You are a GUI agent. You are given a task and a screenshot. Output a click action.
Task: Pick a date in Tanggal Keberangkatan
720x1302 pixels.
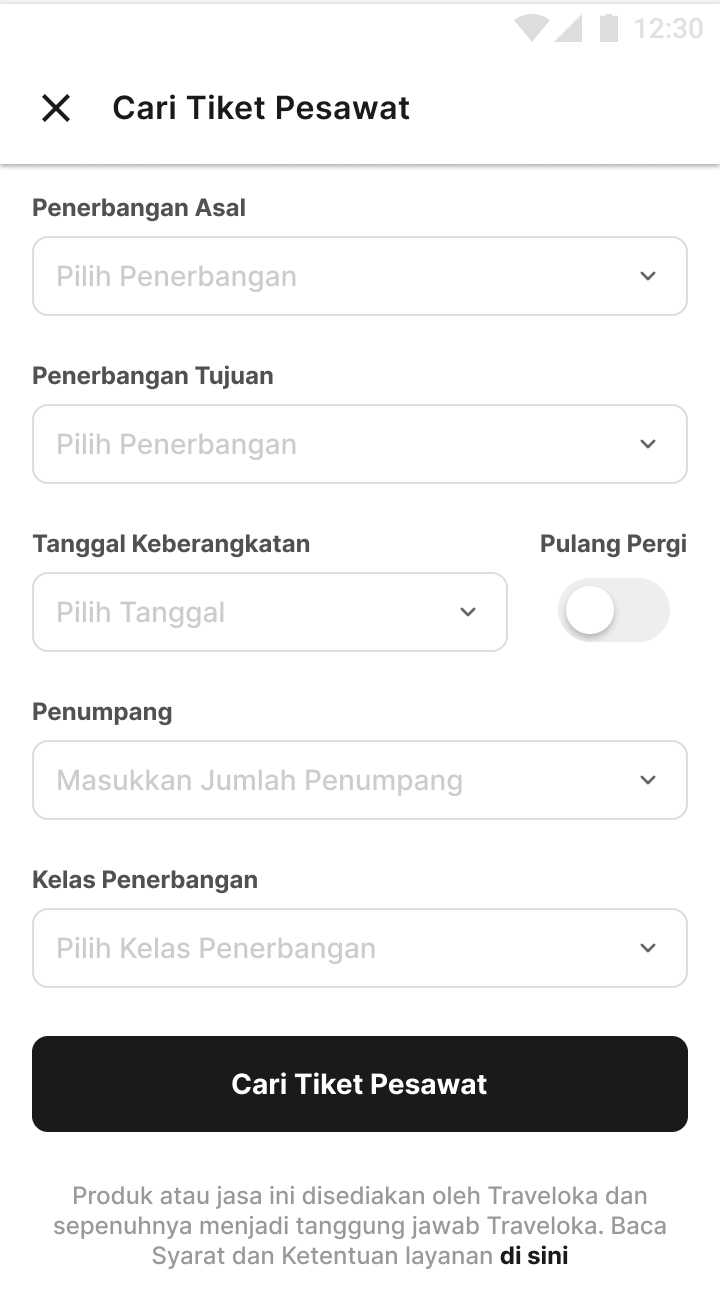click(270, 612)
